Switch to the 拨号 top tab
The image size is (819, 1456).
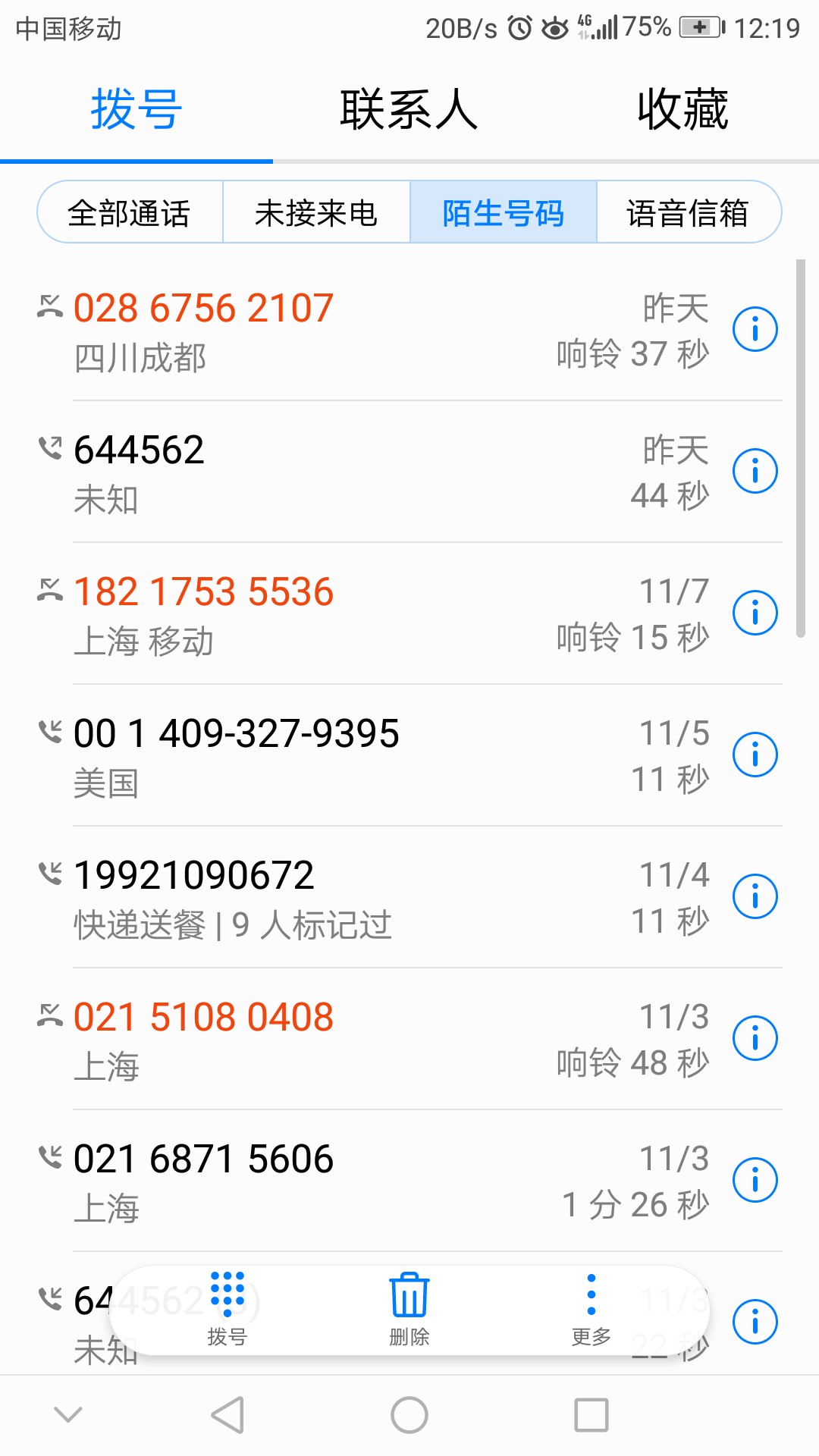click(136, 110)
